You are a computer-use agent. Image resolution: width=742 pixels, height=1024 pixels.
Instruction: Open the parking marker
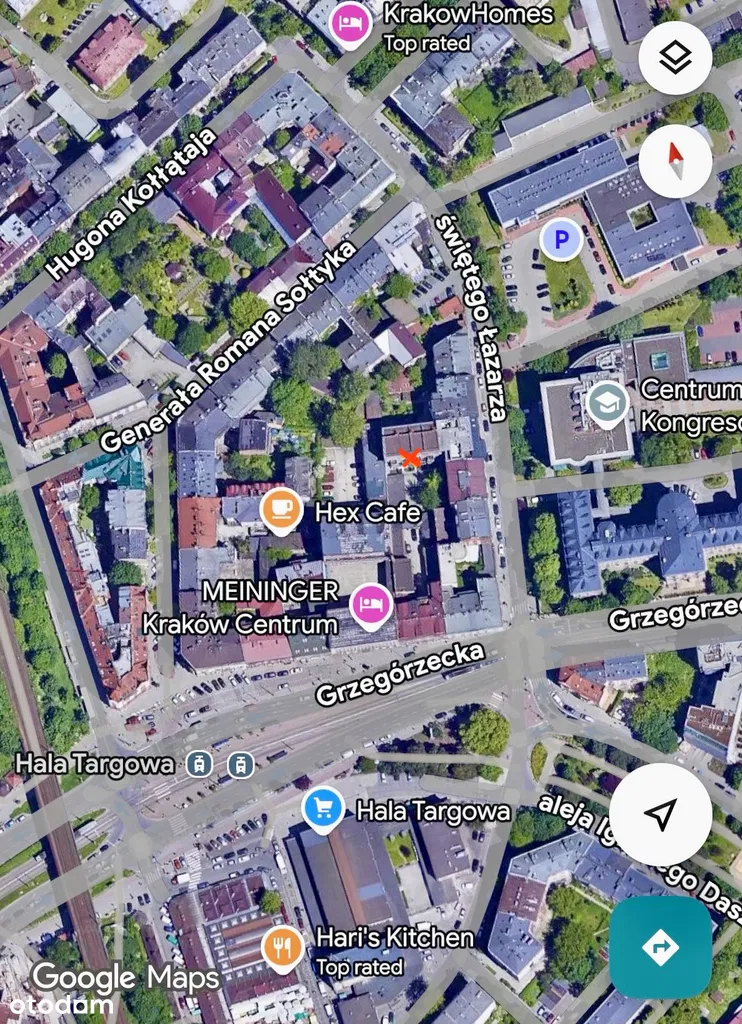561,240
